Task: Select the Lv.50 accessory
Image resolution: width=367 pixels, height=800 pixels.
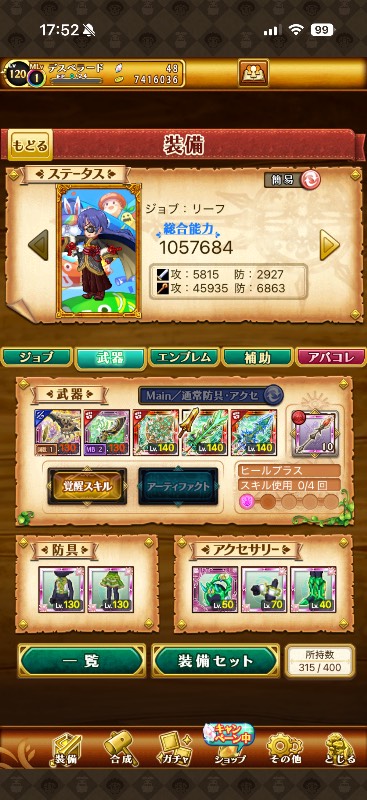Action: click(215, 589)
